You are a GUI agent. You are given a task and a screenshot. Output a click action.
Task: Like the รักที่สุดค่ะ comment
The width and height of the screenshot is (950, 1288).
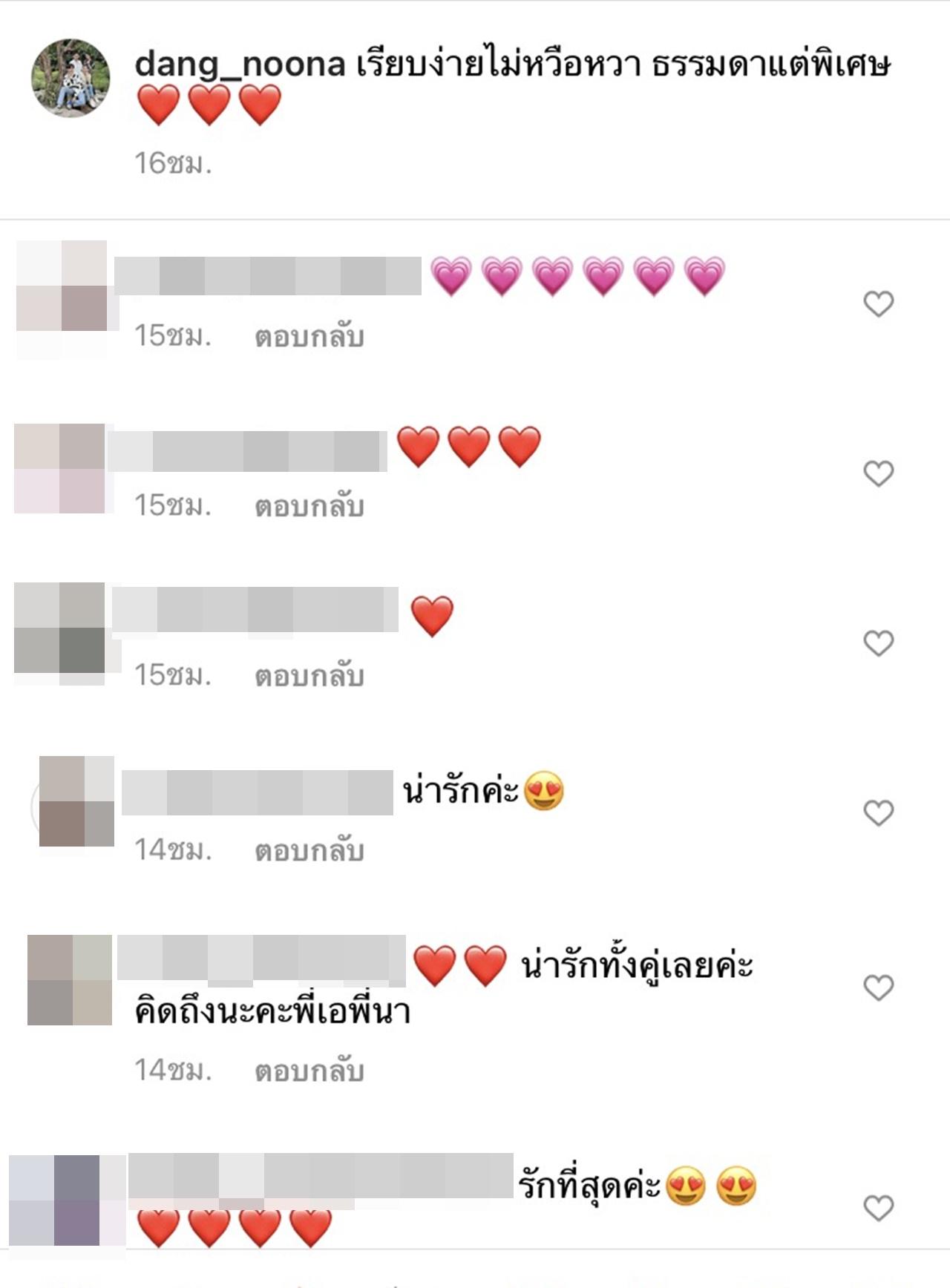coord(878,1209)
